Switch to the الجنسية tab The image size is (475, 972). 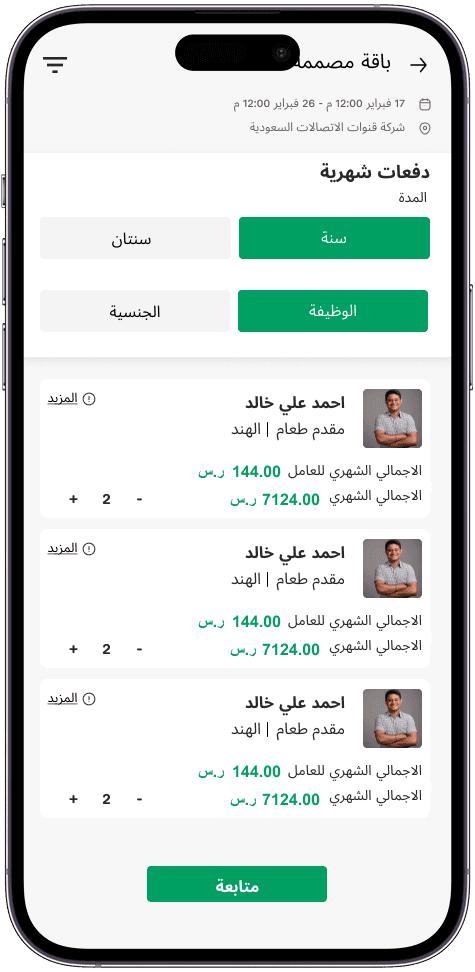point(135,311)
